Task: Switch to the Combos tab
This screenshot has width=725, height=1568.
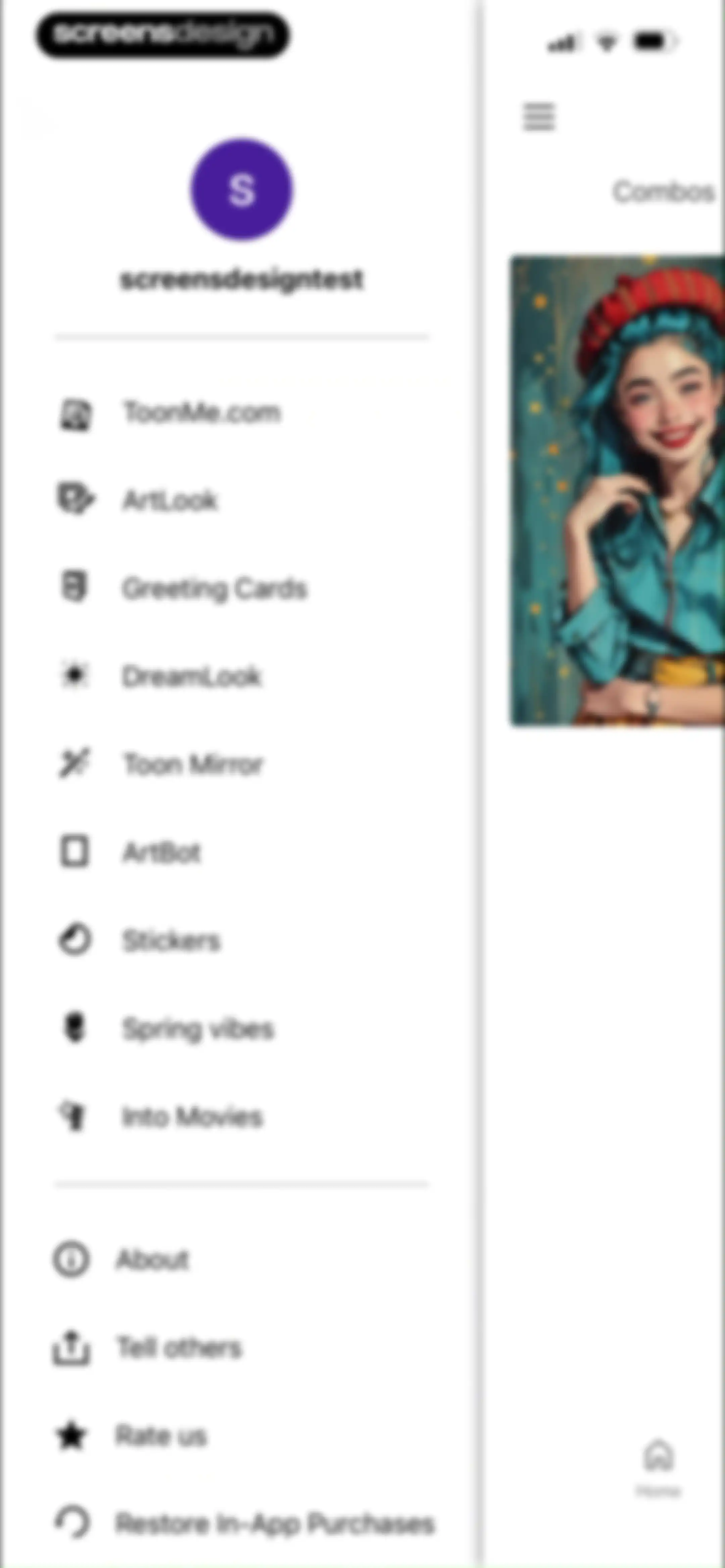Action: click(x=664, y=192)
